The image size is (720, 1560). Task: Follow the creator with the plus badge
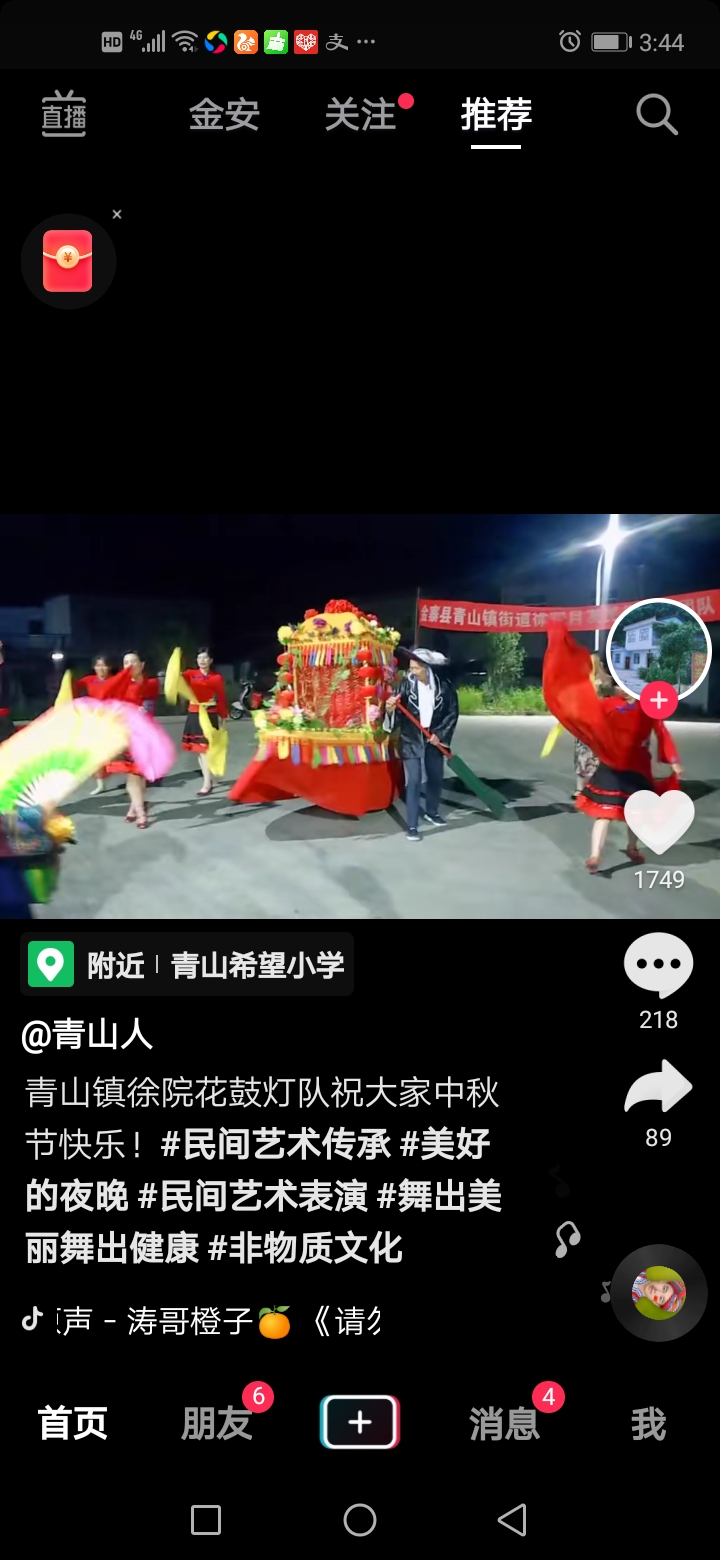(658, 701)
